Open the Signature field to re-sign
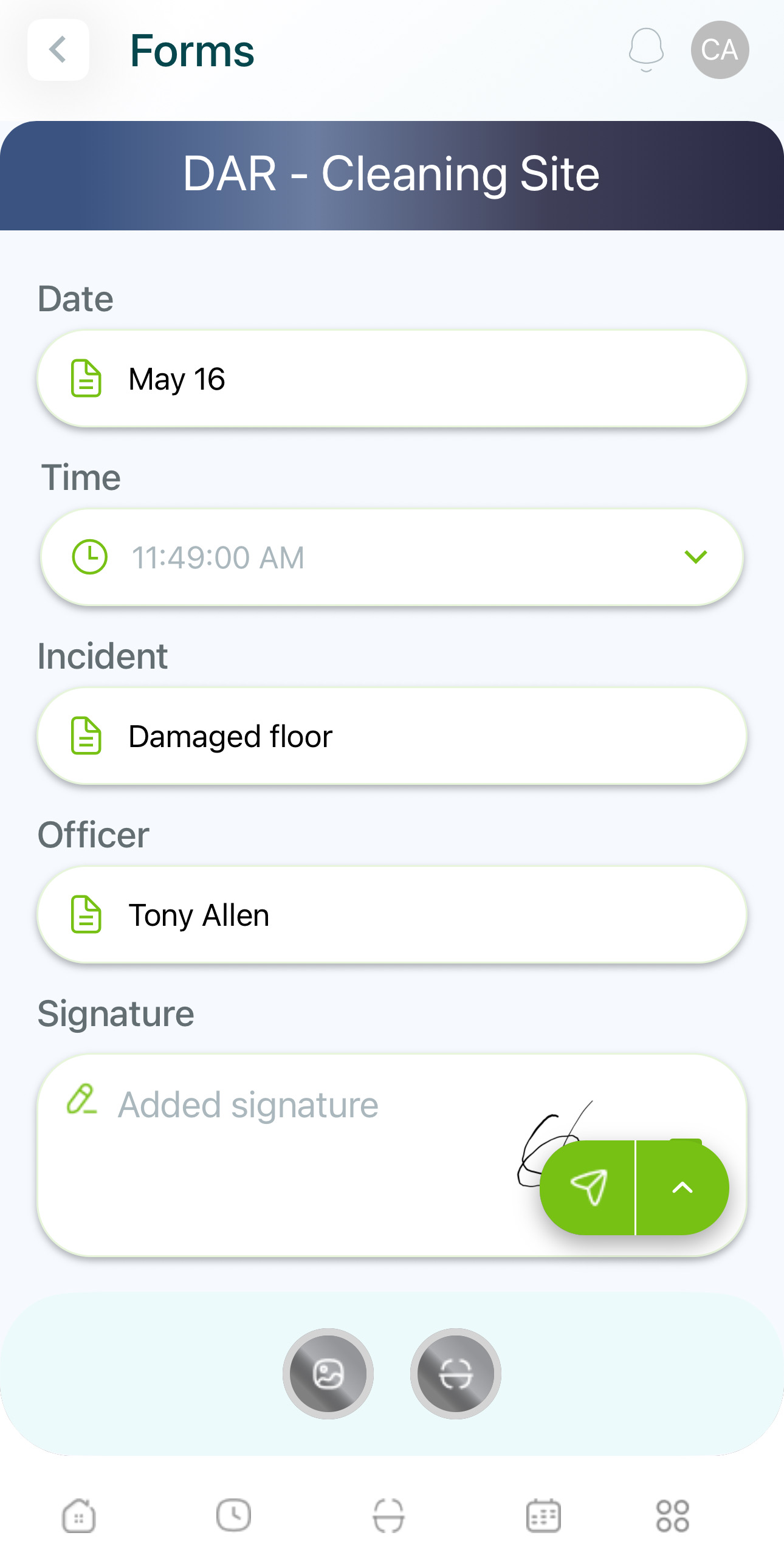This screenshot has height=1558, width=784. [x=273, y=1155]
